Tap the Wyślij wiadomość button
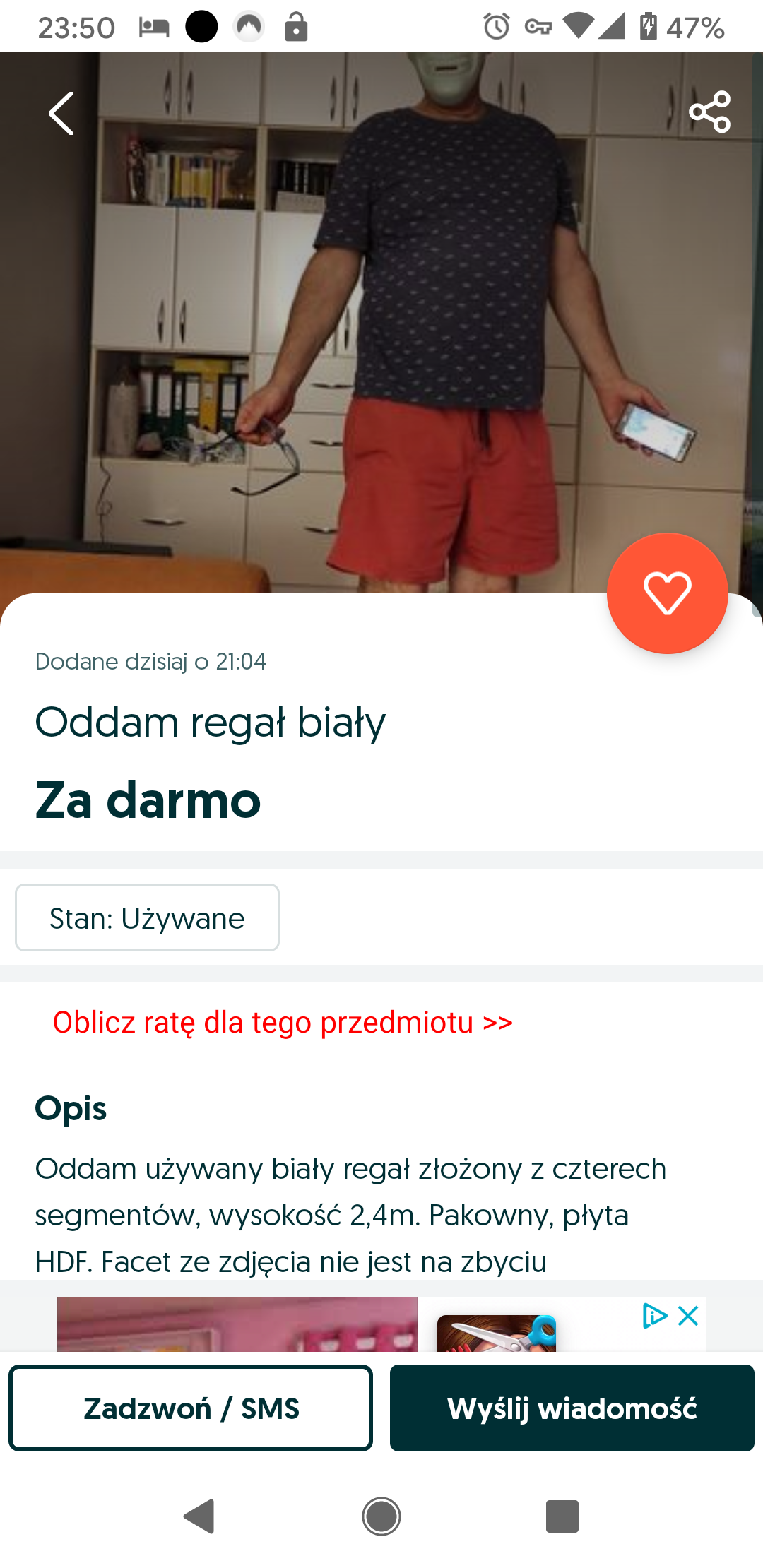 pos(572,1408)
